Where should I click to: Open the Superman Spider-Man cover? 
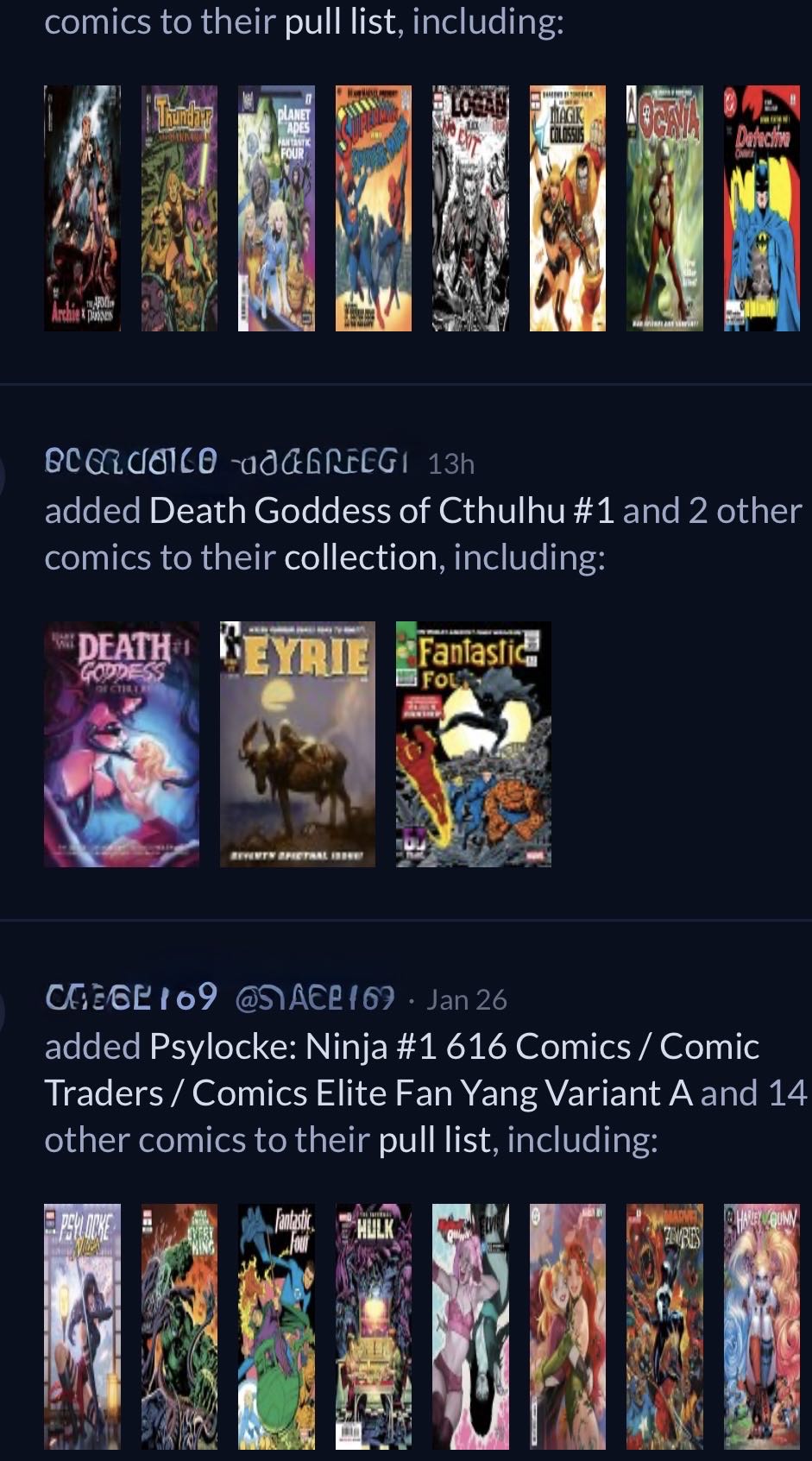pyautogui.click(x=374, y=208)
